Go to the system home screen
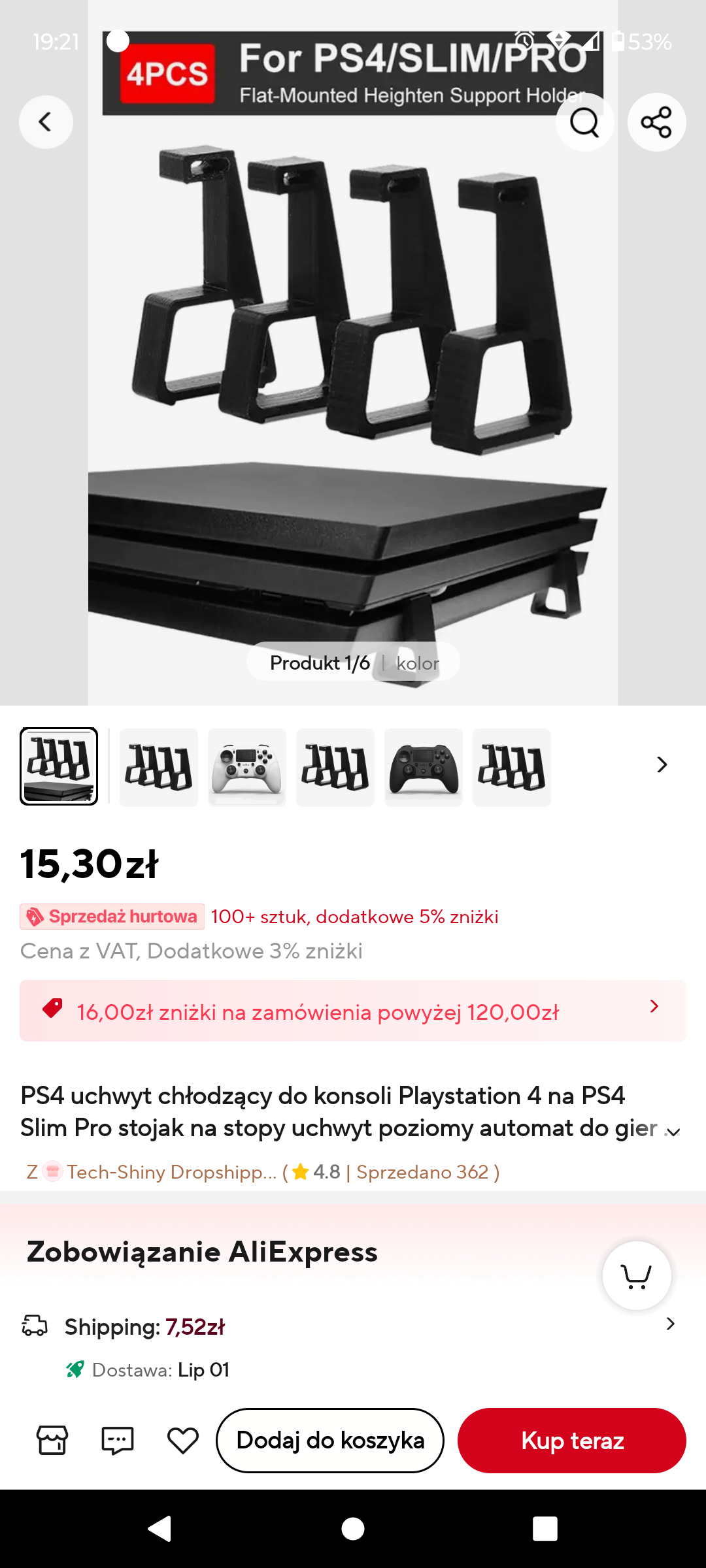 coord(353,1529)
